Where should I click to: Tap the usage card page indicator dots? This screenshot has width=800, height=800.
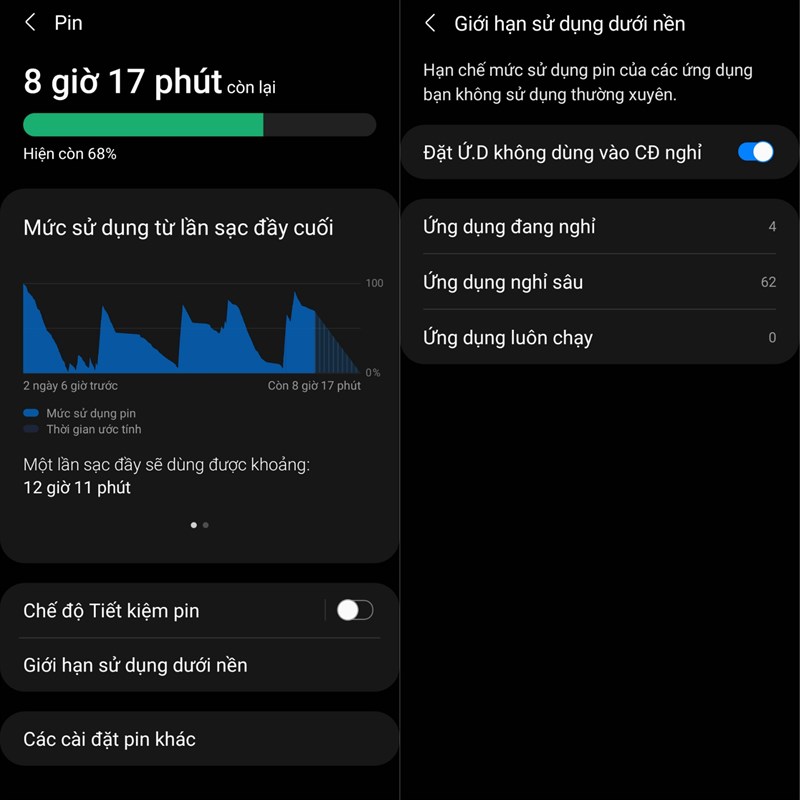click(199, 524)
